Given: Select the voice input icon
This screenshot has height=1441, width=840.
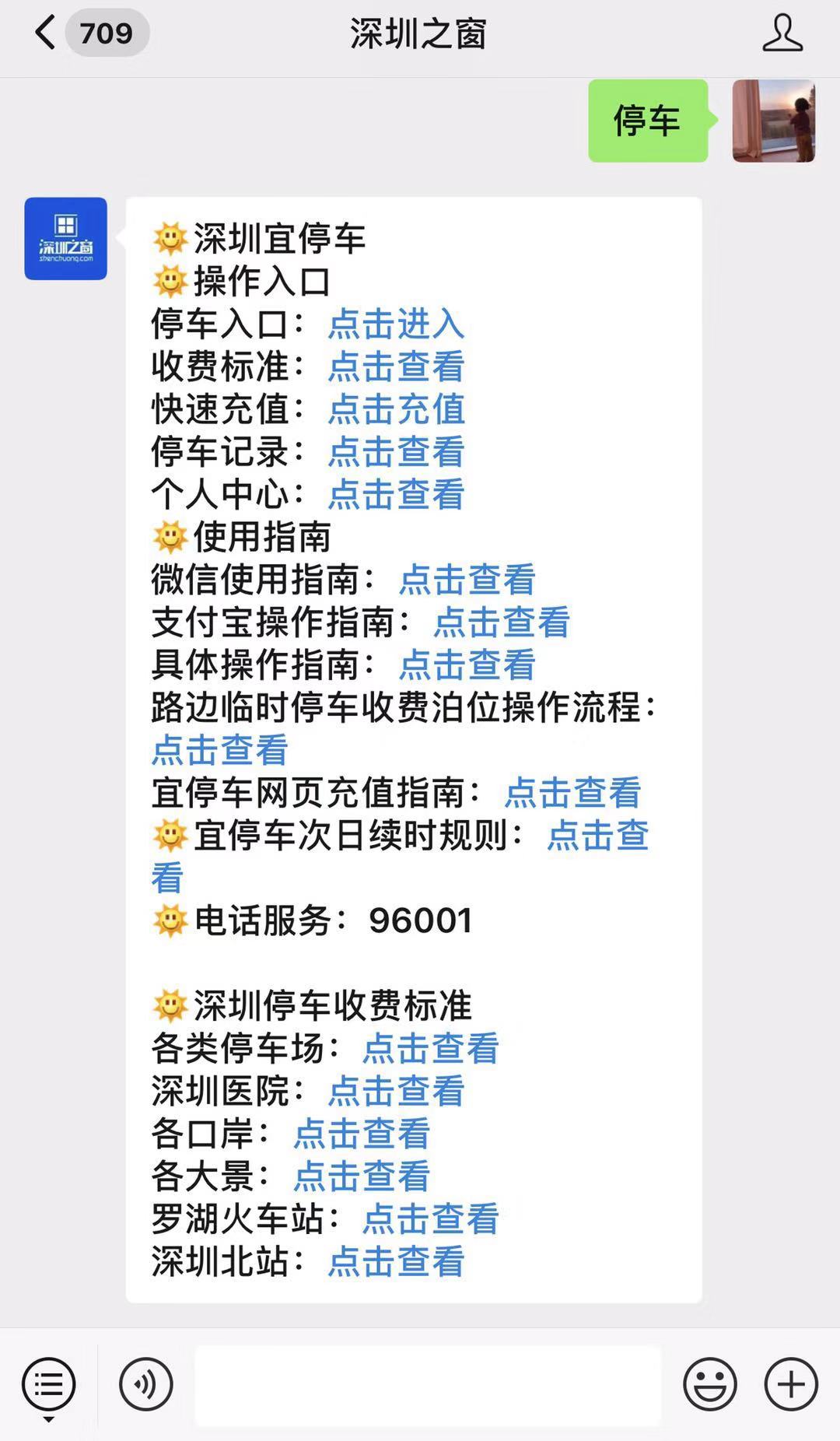Looking at the screenshot, I should (x=145, y=1385).
